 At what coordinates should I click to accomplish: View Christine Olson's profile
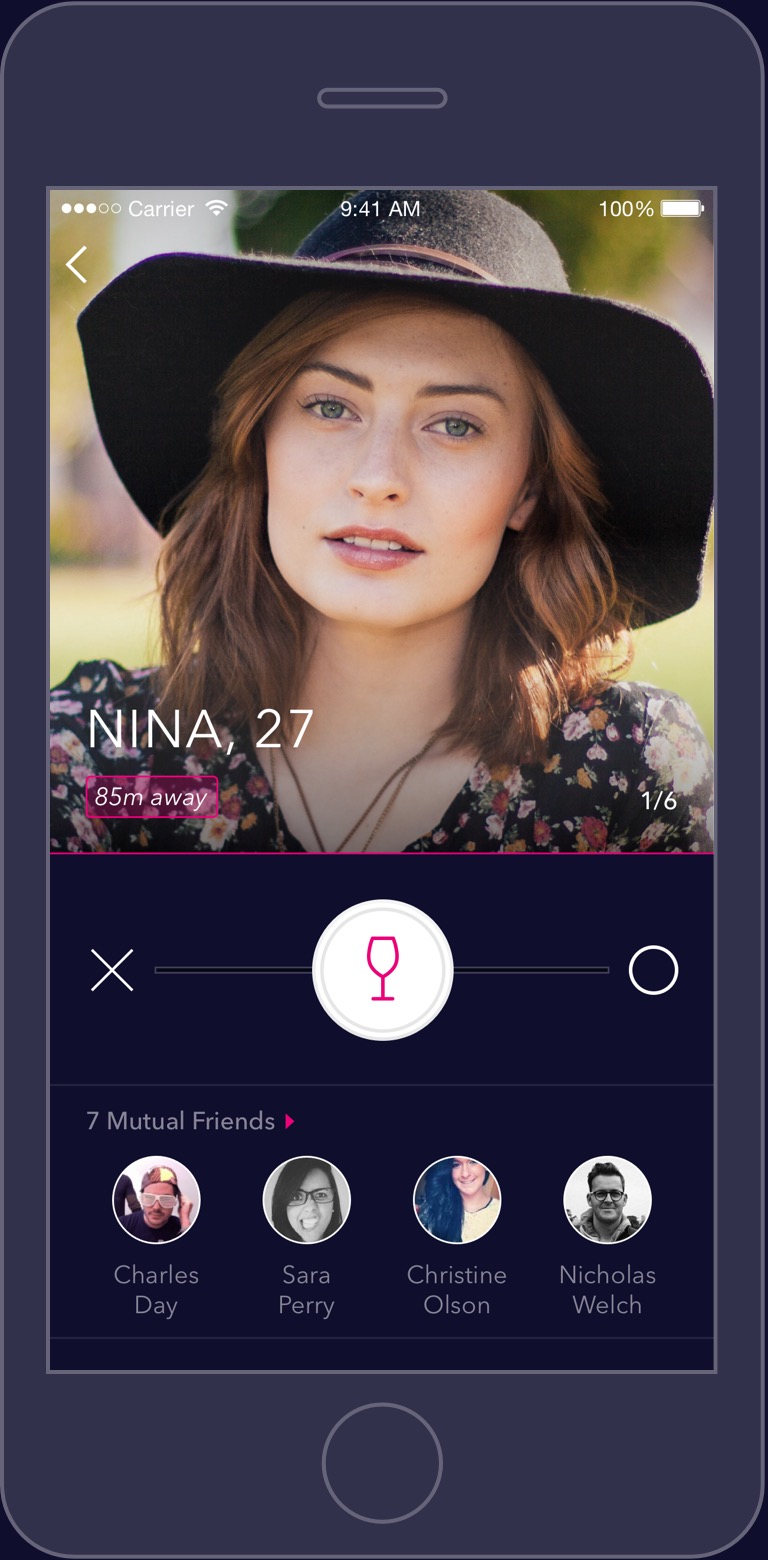457,1200
